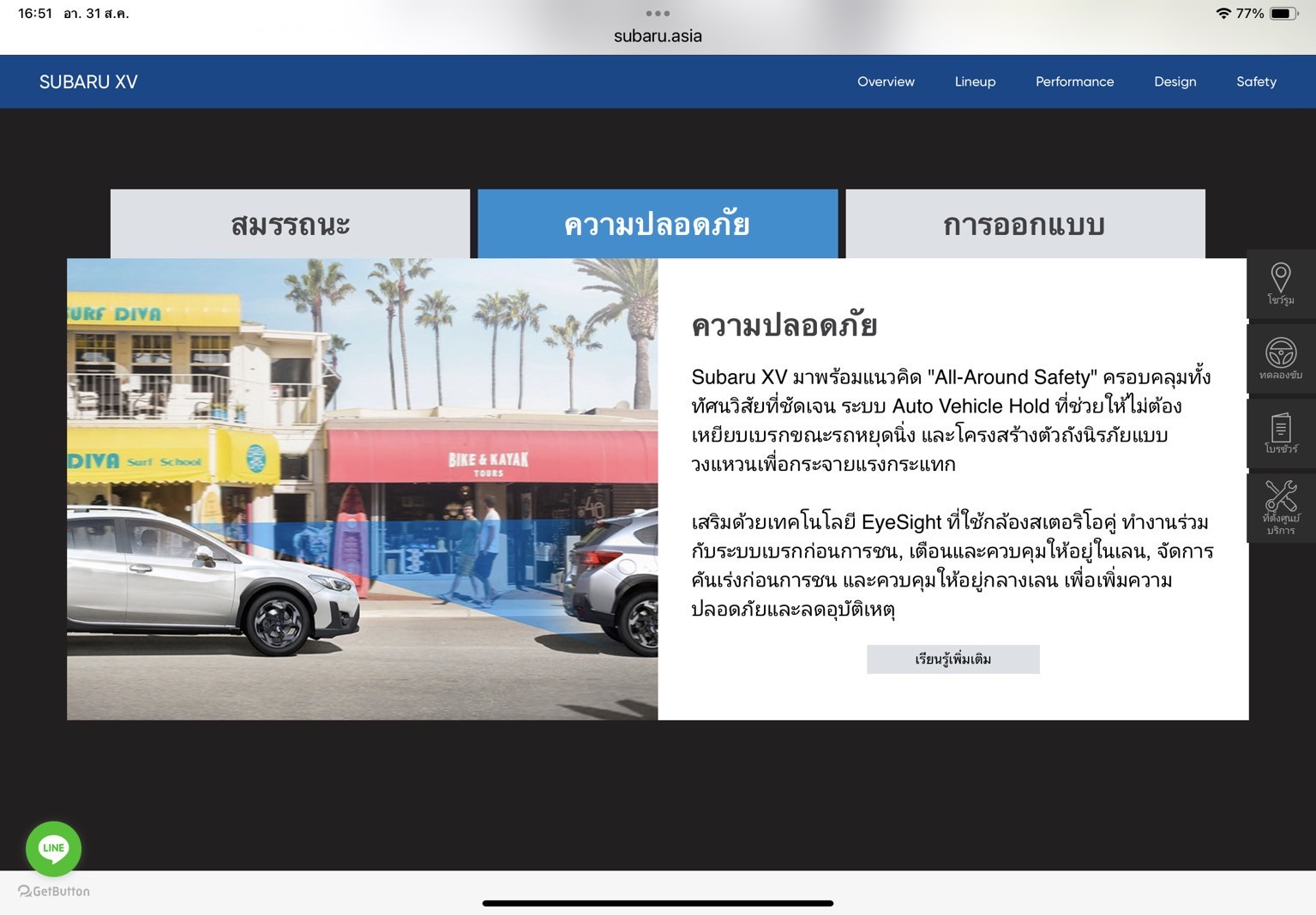Viewport: 1316px width, 915px height.
Task: Switch to the สมรรถนะ tab
Action: (290, 224)
